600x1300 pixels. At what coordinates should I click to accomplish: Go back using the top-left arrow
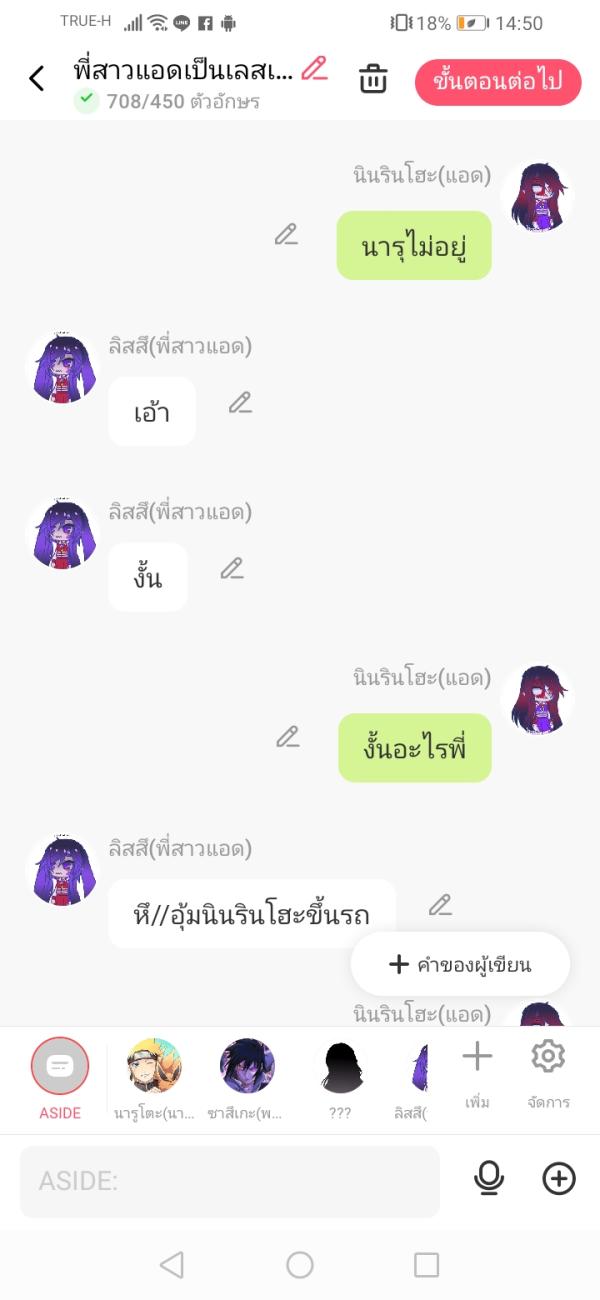(x=37, y=78)
